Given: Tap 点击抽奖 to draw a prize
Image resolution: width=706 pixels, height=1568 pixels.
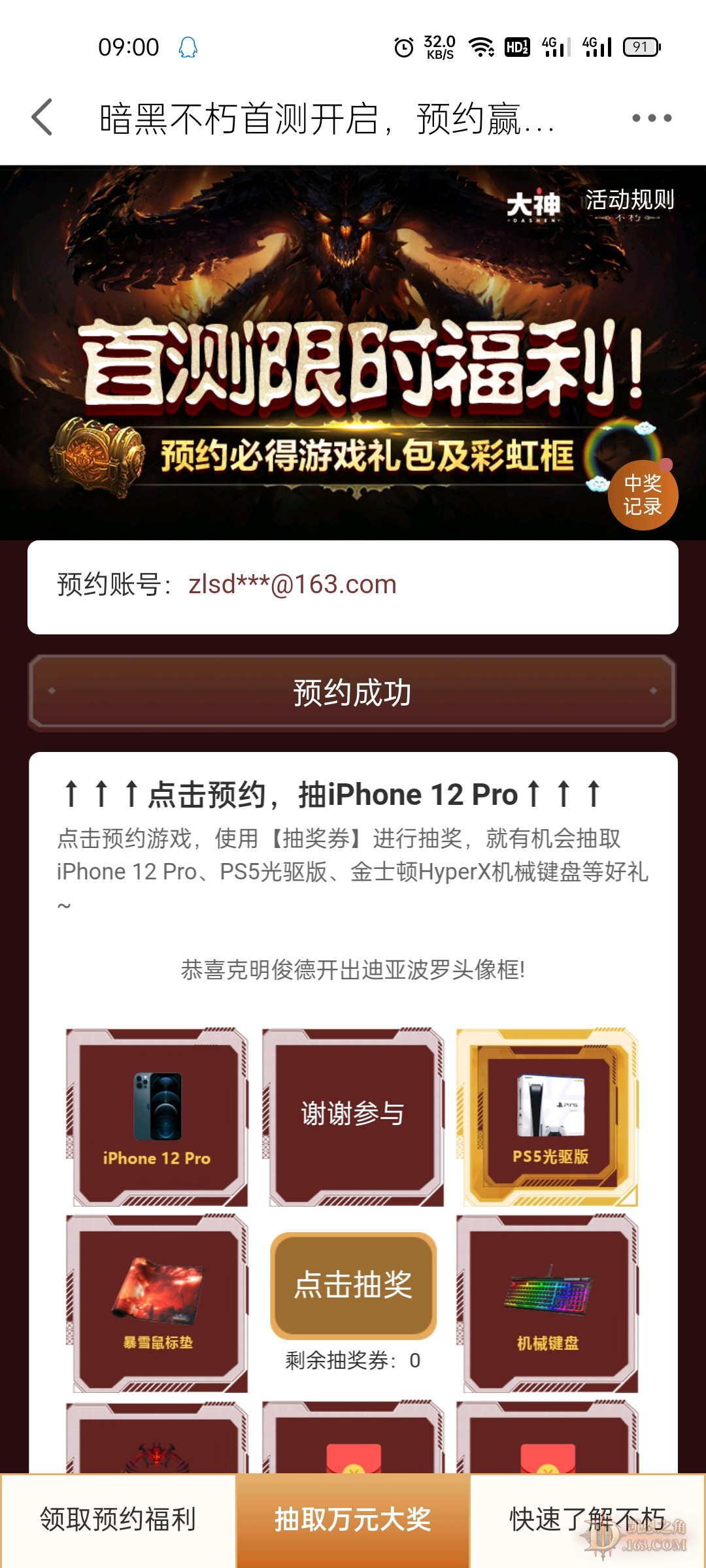Looking at the screenshot, I should coord(353,1284).
